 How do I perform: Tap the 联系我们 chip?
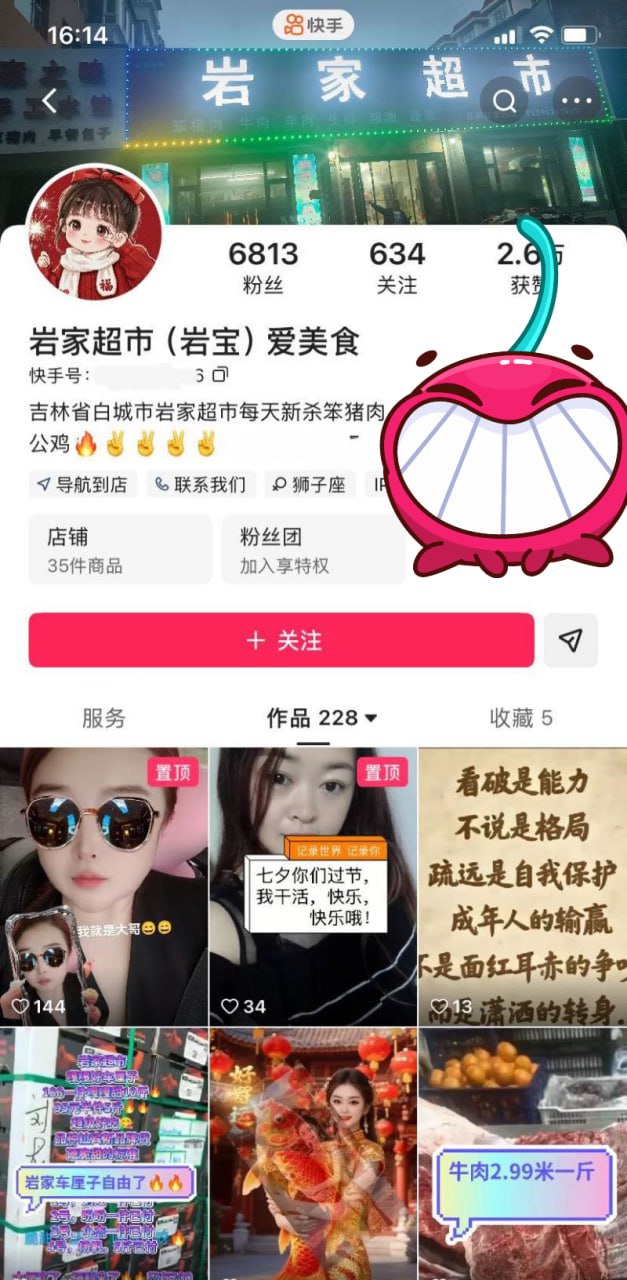200,485
